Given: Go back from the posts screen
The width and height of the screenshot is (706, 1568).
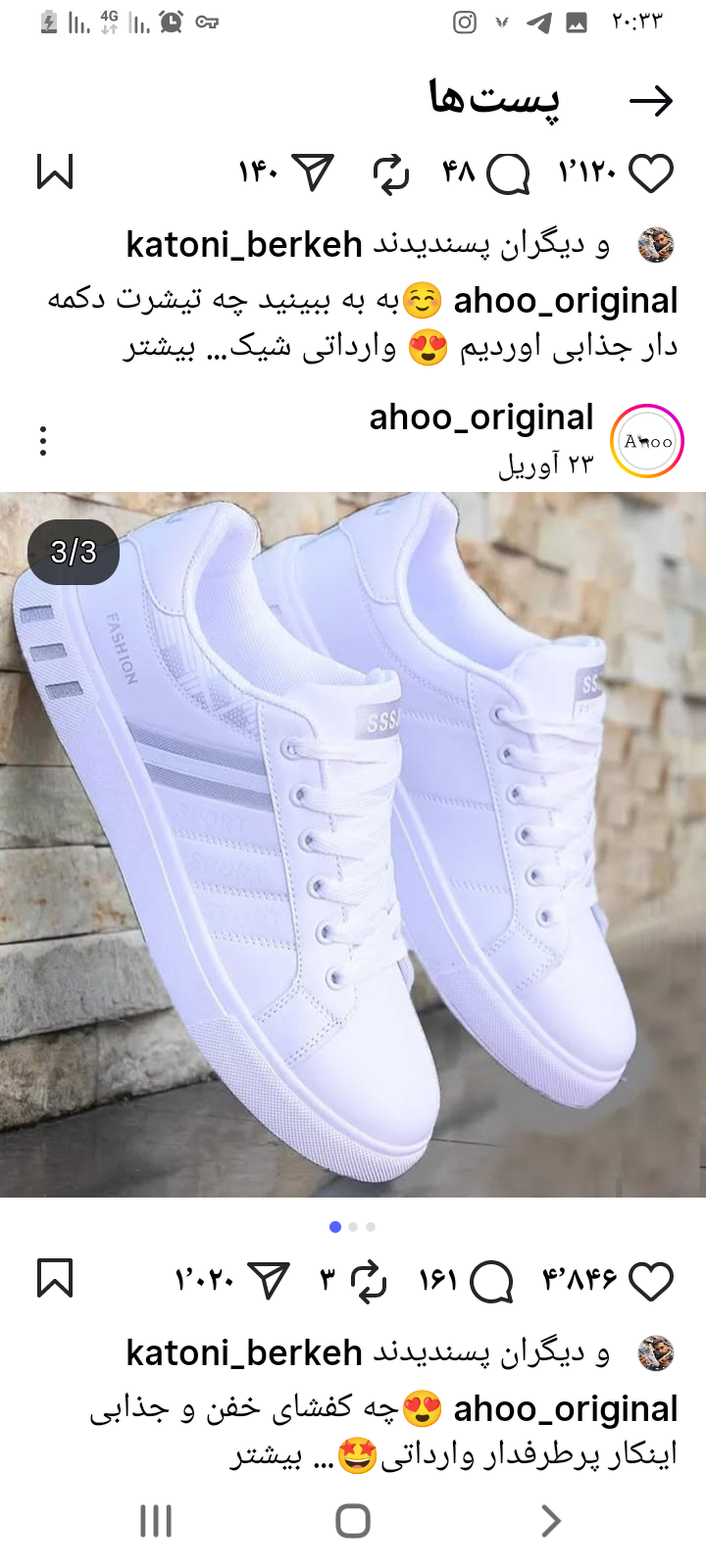Looking at the screenshot, I should 650,101.
